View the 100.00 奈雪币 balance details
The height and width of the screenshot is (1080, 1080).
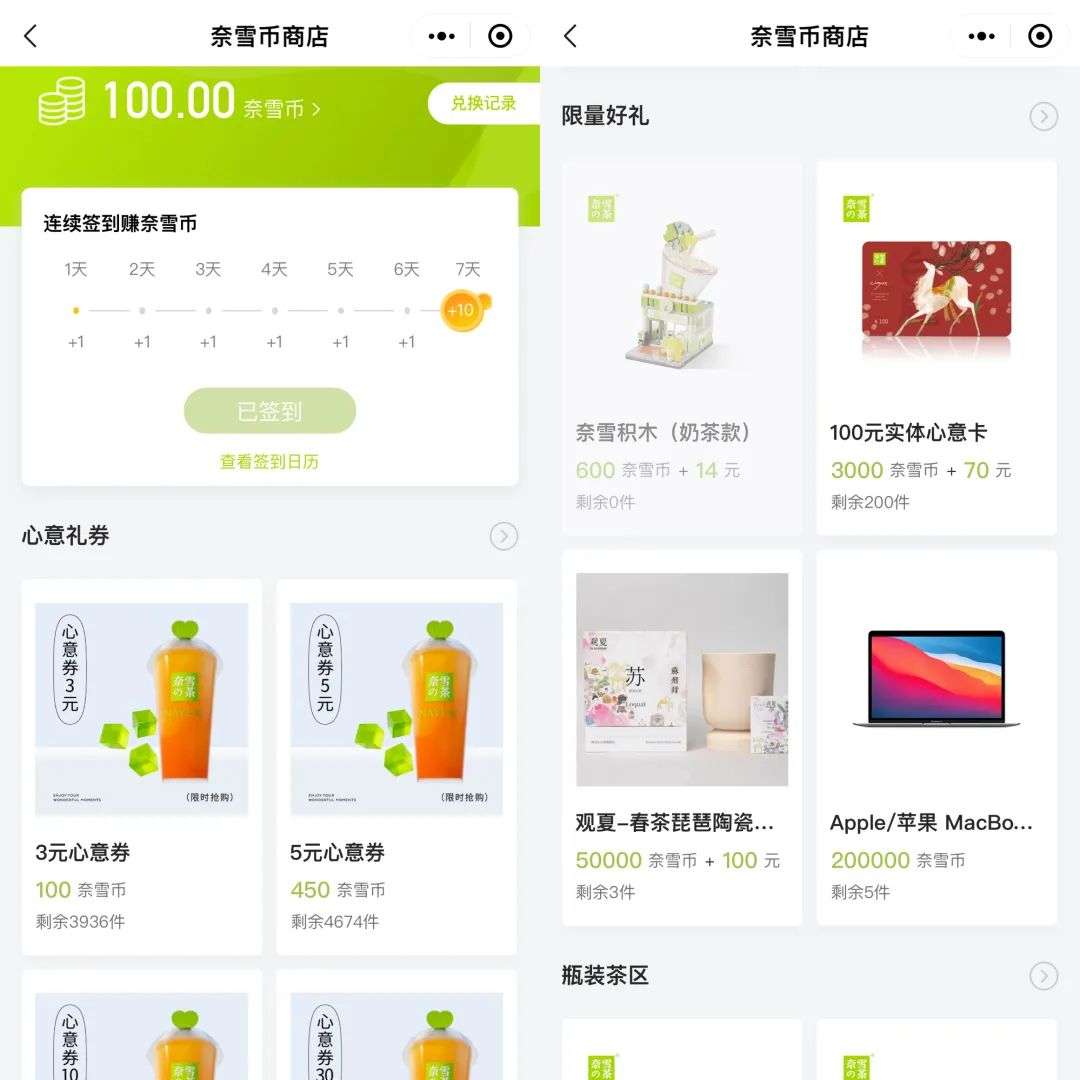click(212, 104)
